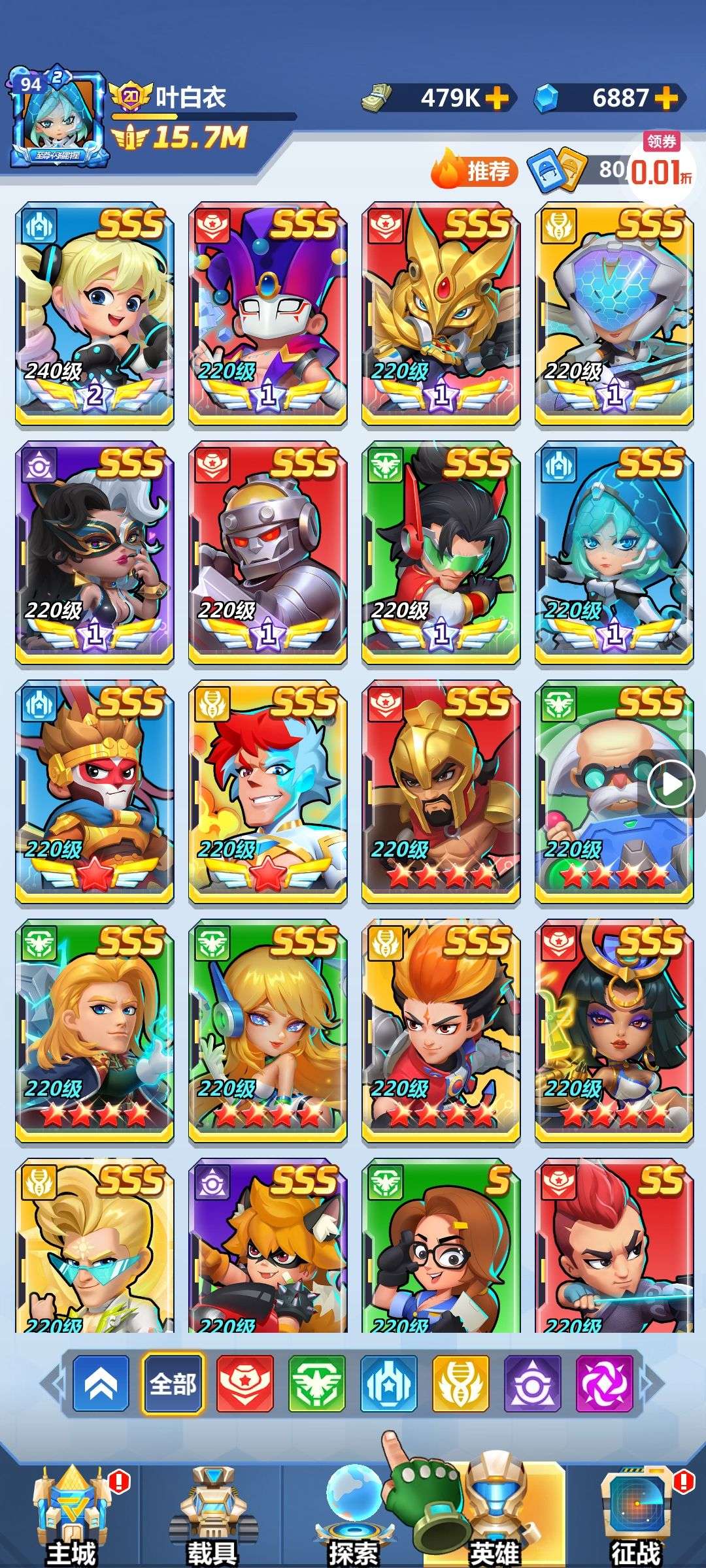Add more blue gems with the plus button
Screen dimensions: 706x1568
(x=666, y=98)
